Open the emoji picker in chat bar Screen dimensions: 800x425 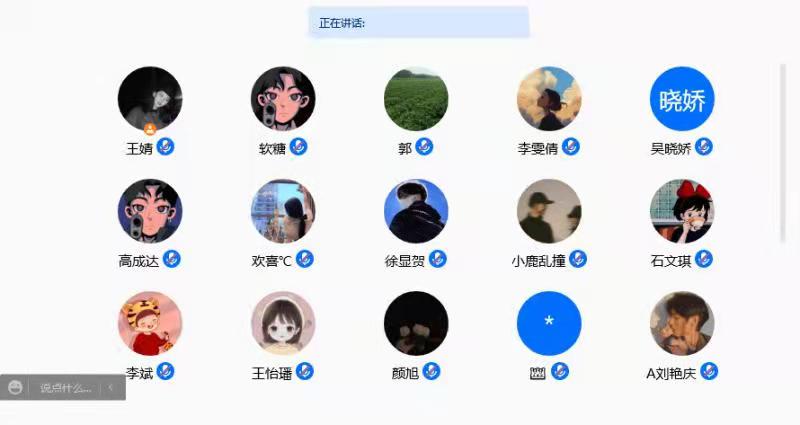tap(15, 387)
